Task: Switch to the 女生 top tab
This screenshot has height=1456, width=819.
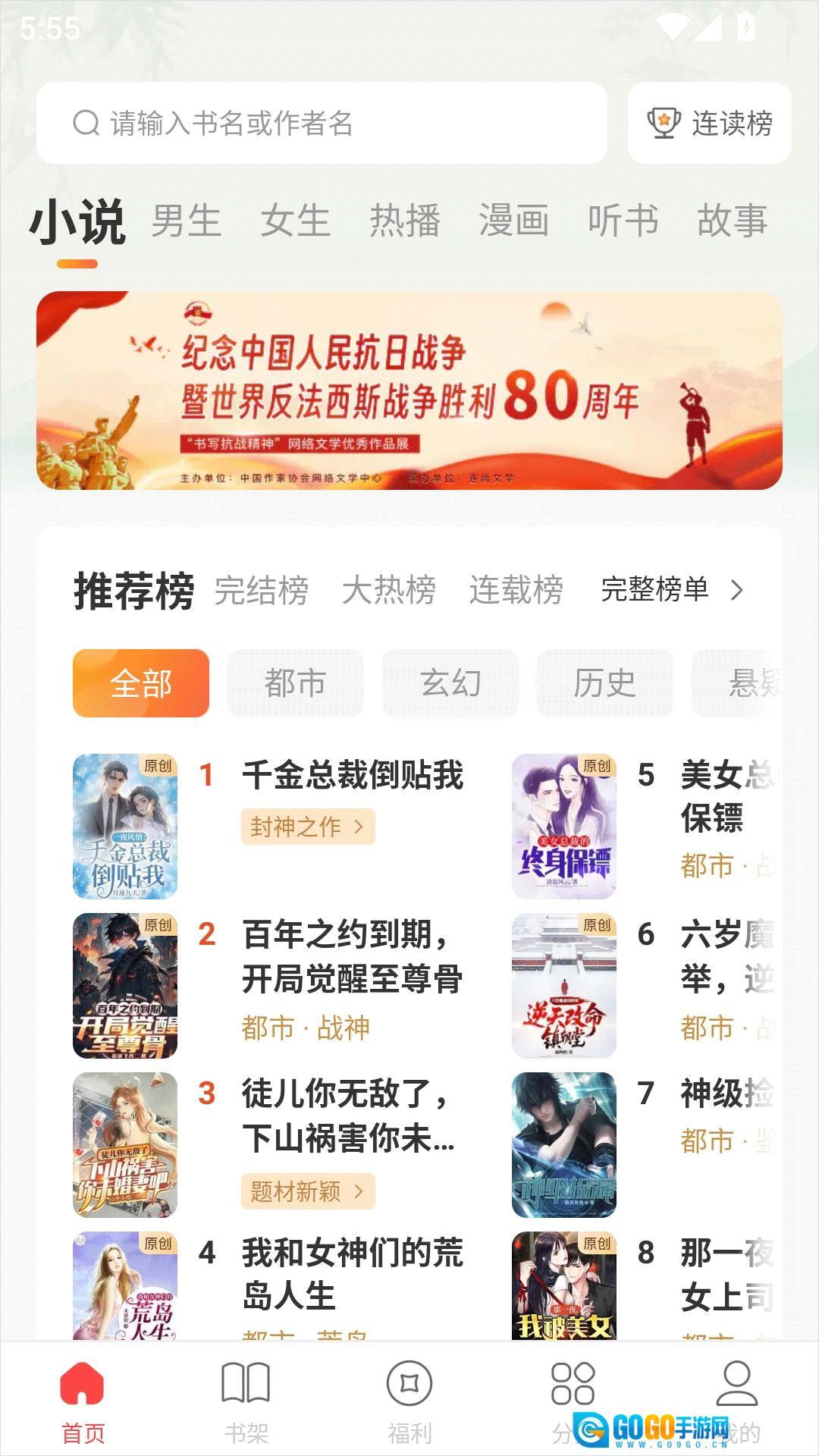Action: [x=295, y=221]
